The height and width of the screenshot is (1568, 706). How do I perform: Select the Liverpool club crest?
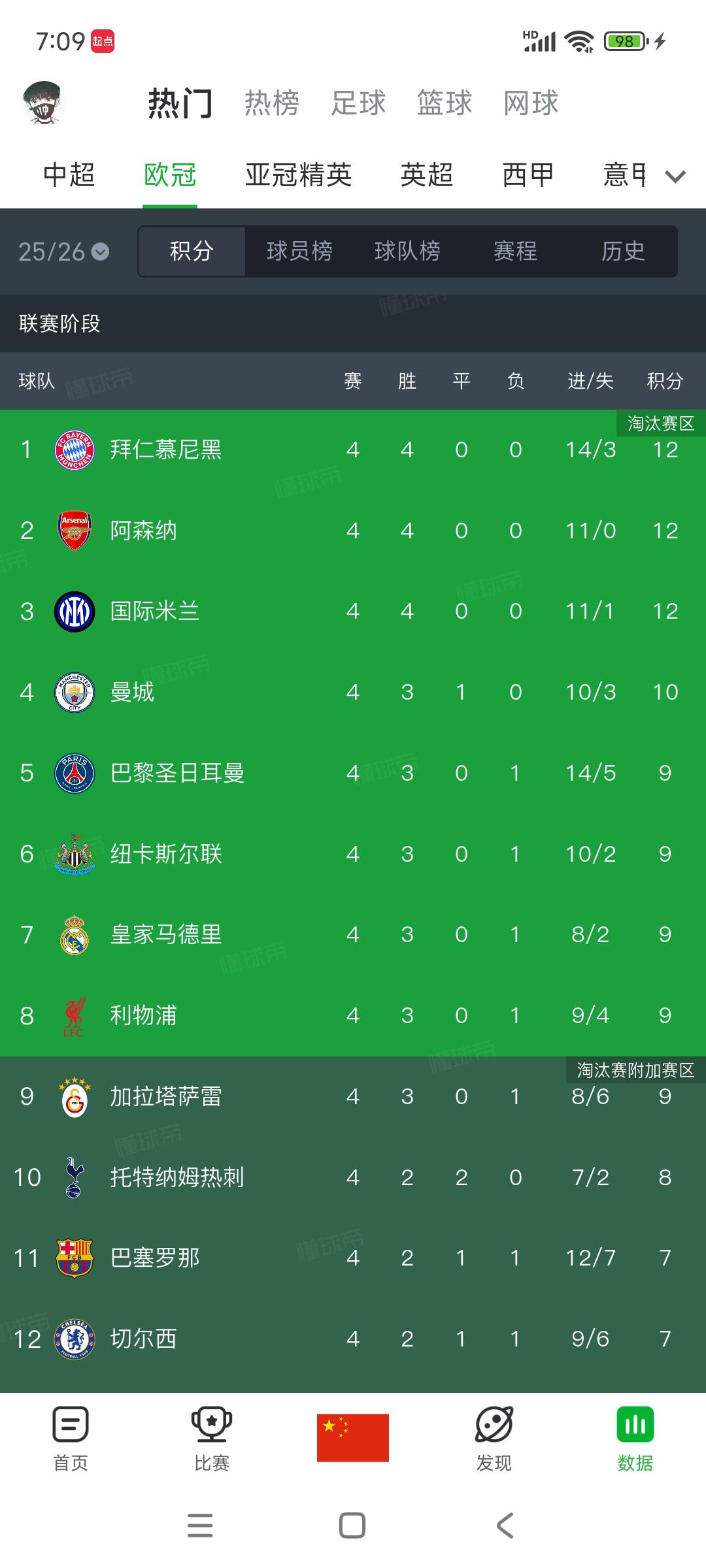(74, 1015)
